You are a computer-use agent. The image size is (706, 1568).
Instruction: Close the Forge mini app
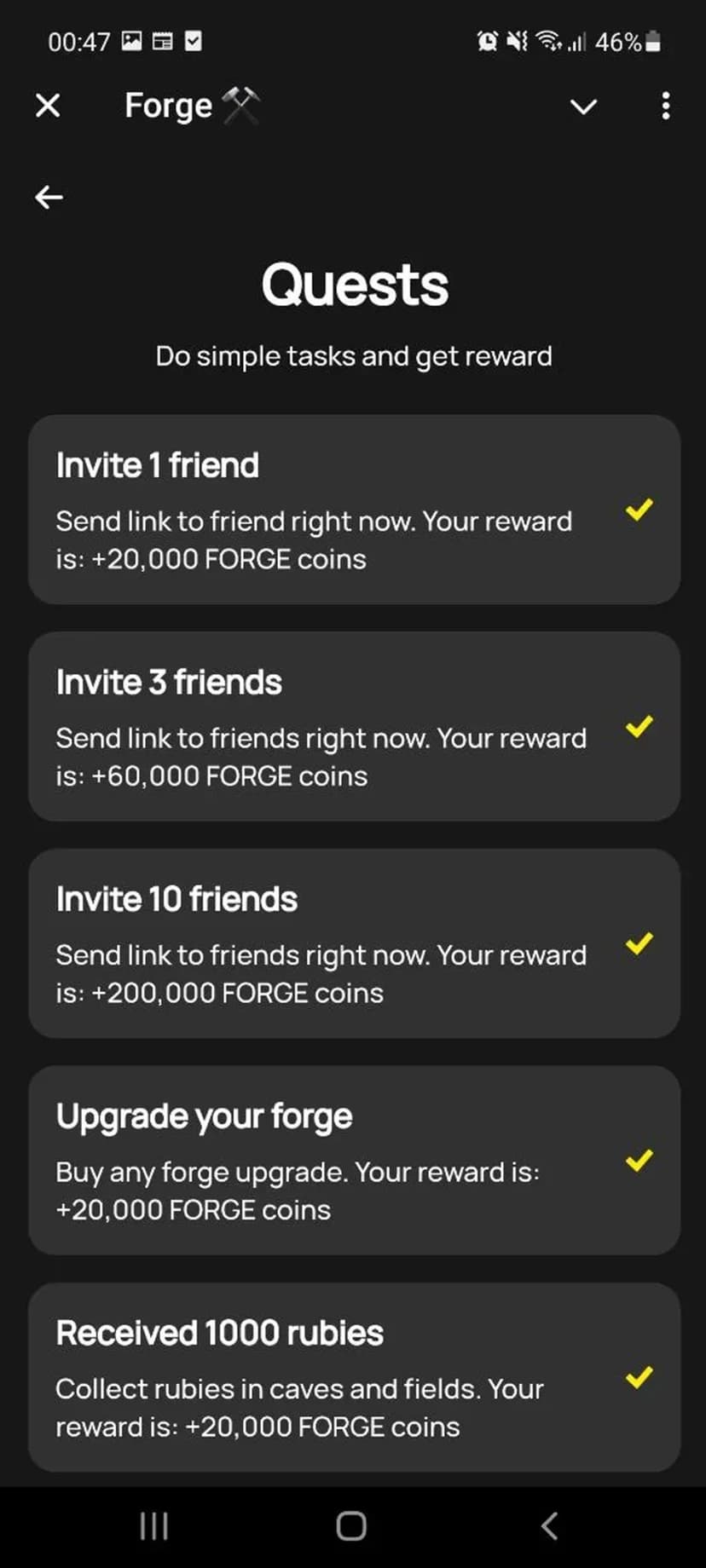tap(48, 106)
